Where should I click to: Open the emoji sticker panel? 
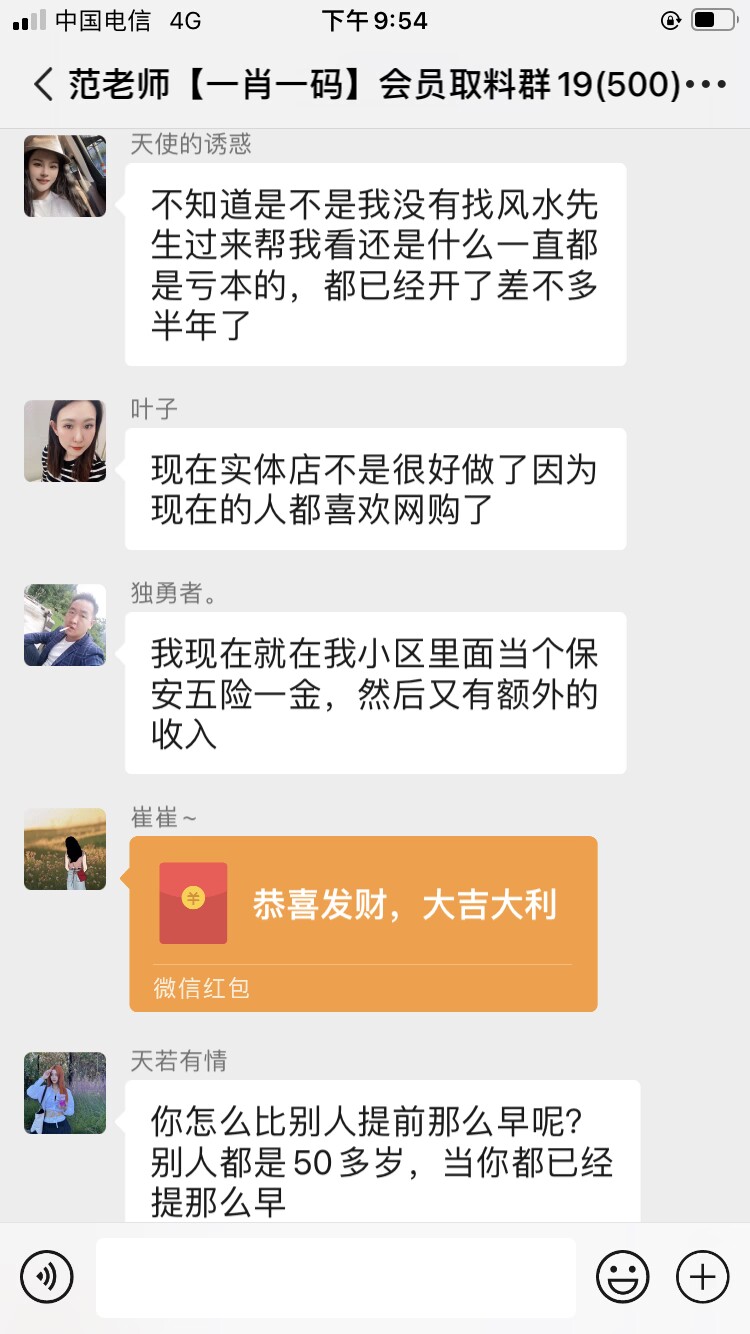622,1277
